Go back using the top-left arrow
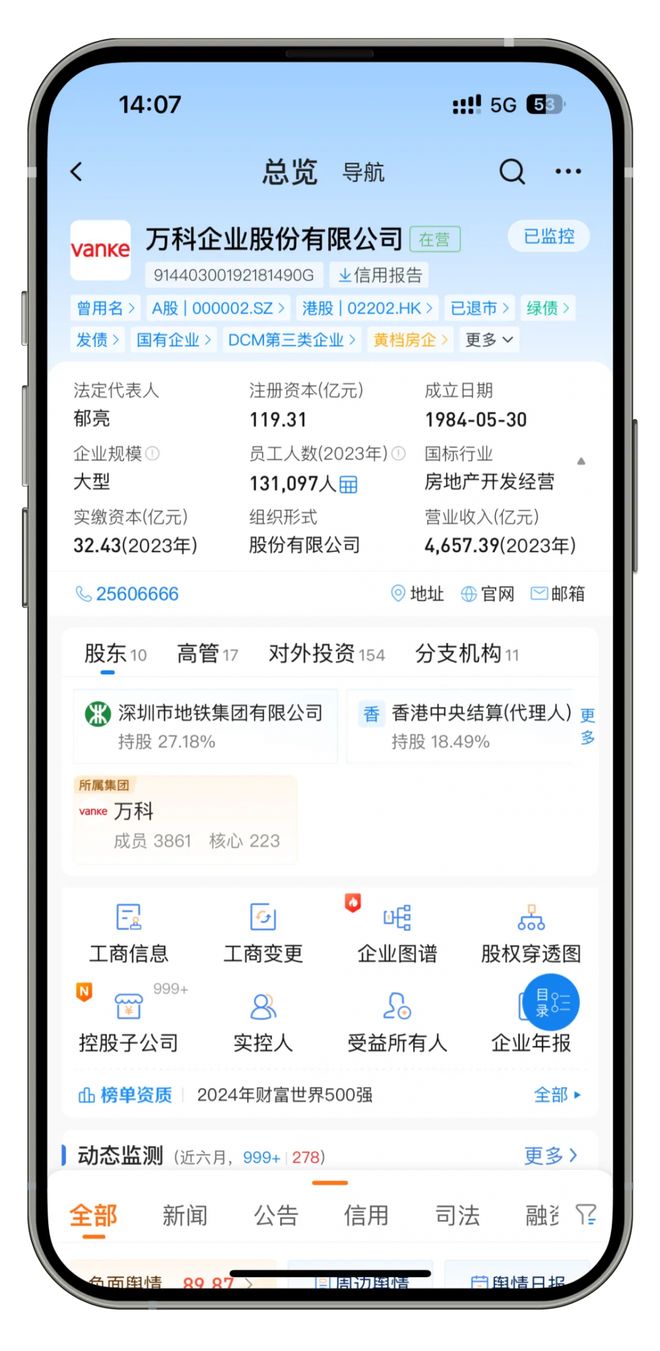This screenshot has height=1351, width=660. 77,172
